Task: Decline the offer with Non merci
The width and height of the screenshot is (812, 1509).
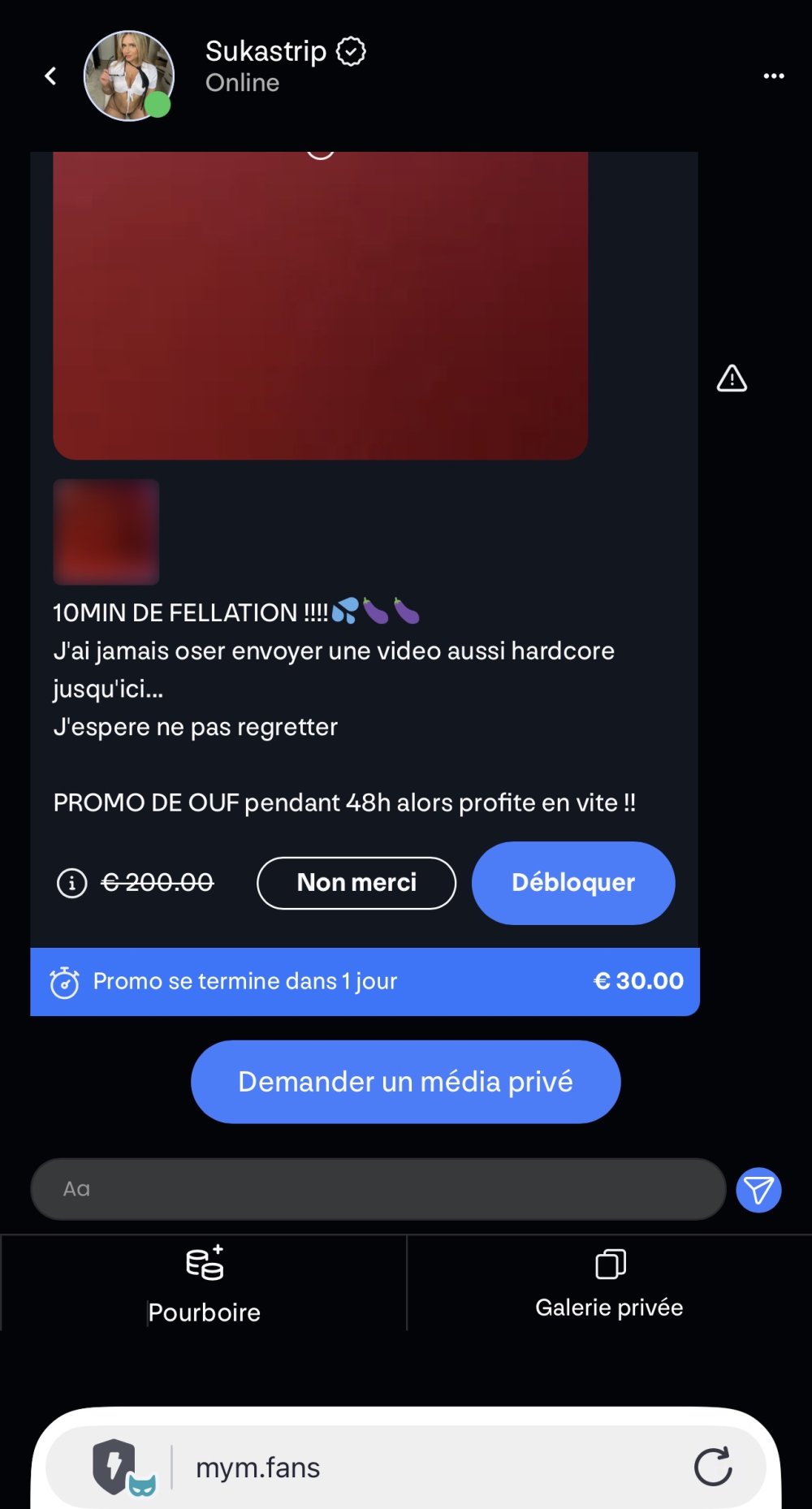Action: pos(356,883)
